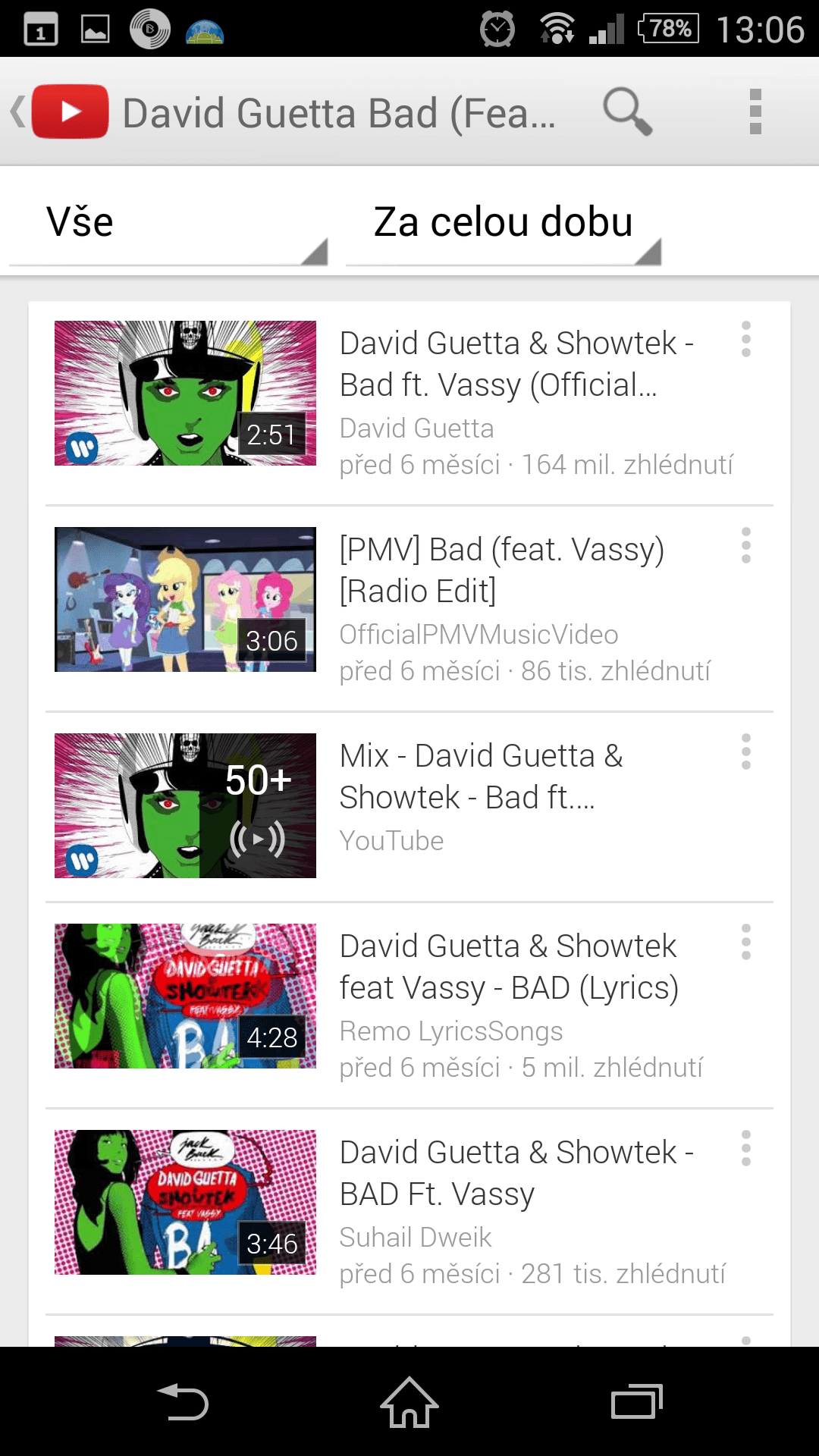The image size is (819, 1456).
Task: Play the Suhail Dweik BAD Ft. Vassy video
Action: (409, 1212)
